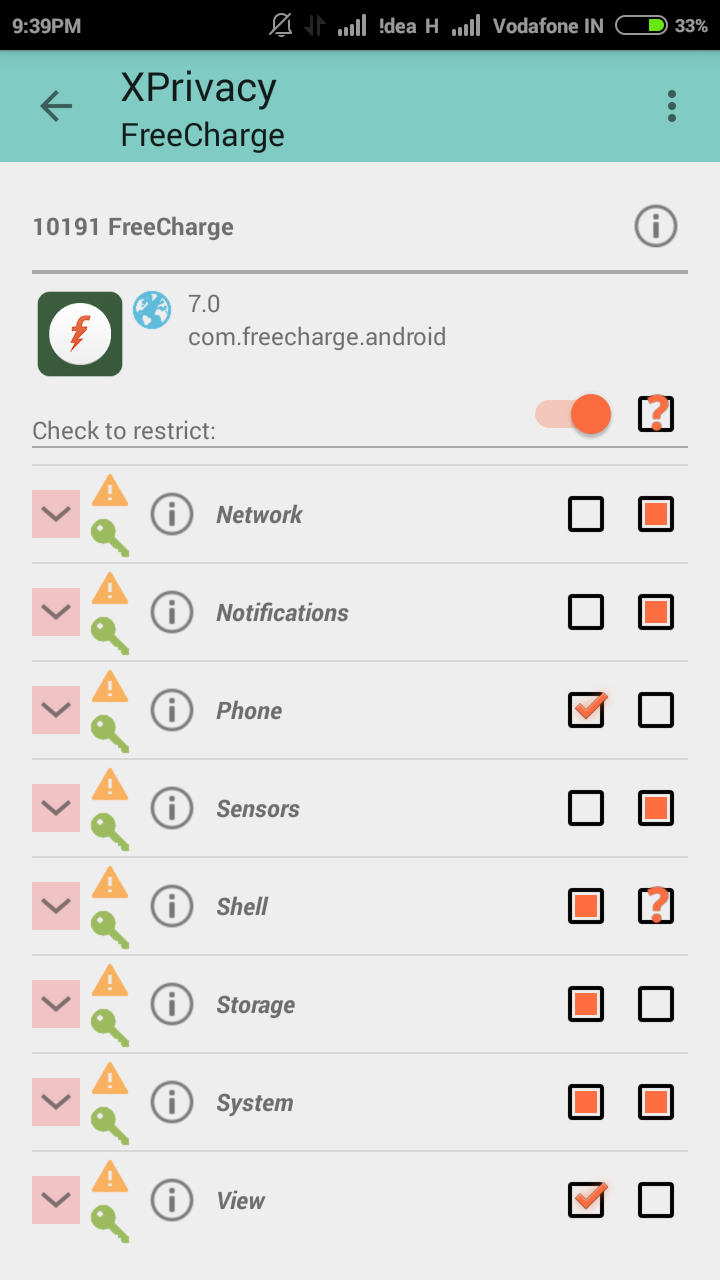
Task: Toggle the Notifications on-demand checkbox
Action: [656, 612]
